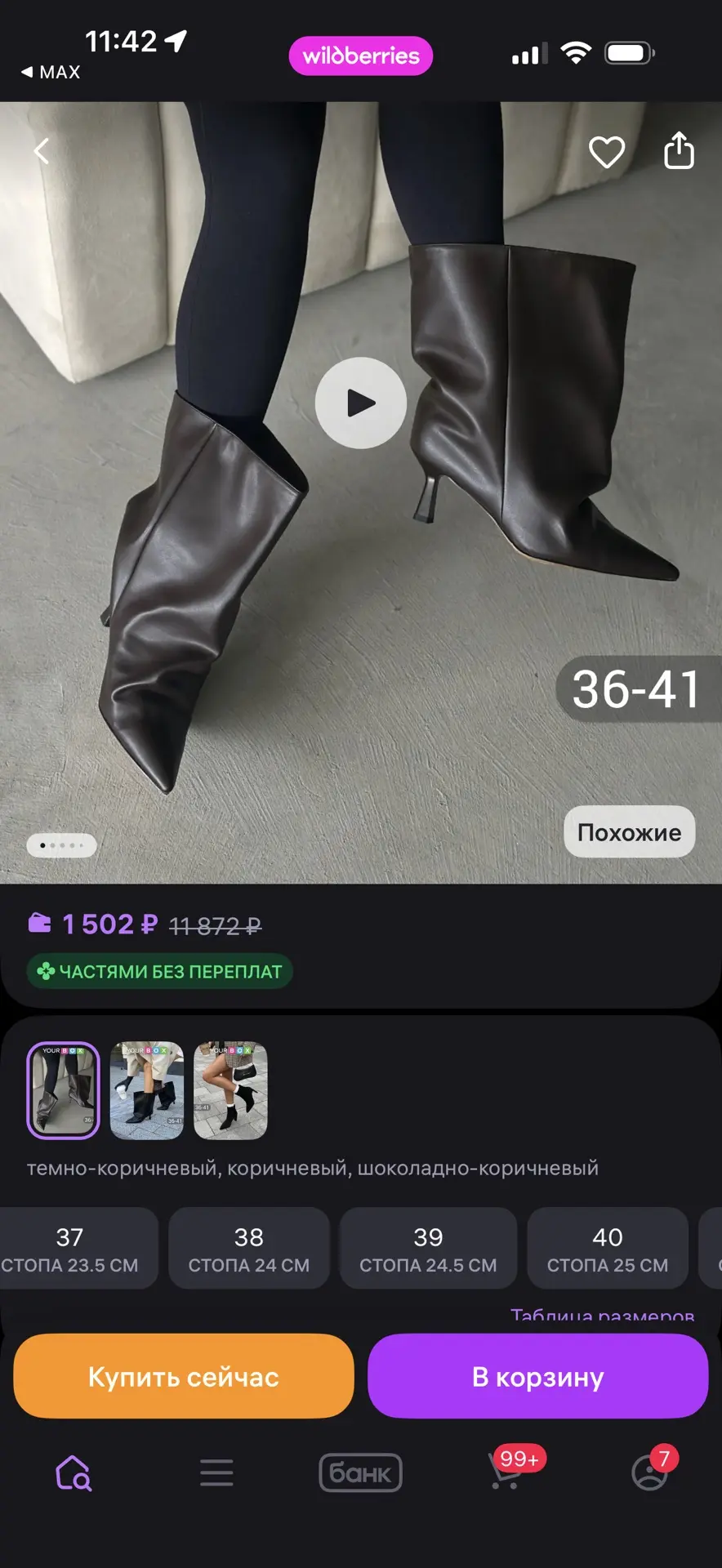Add boots to favorites with heart icon
722x1568 pixels.
607,152
